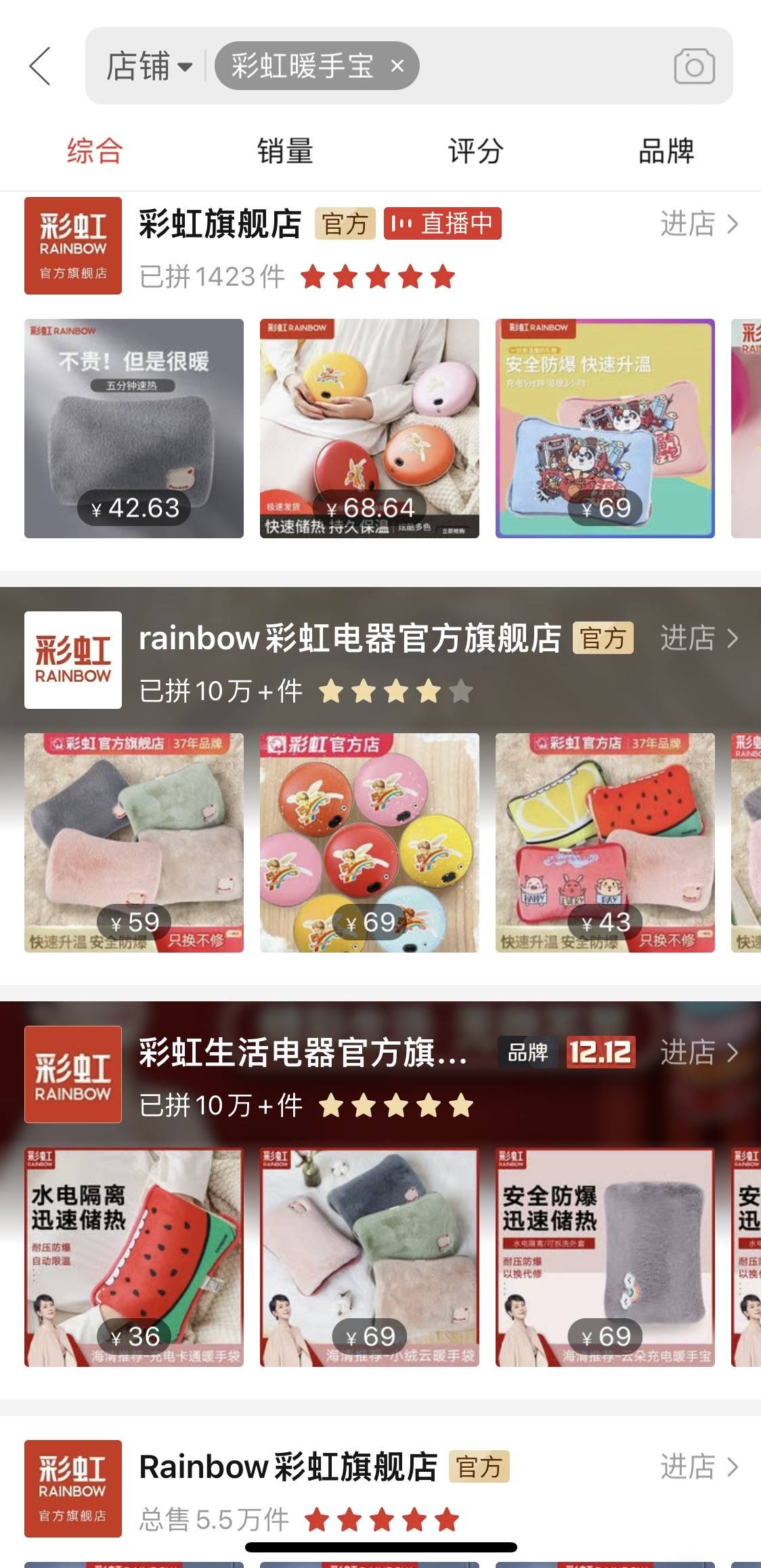Open the ¥42.63 gray hand warmer product
The height and width of the screenshot is (1568, 761).
click(134, 429)
